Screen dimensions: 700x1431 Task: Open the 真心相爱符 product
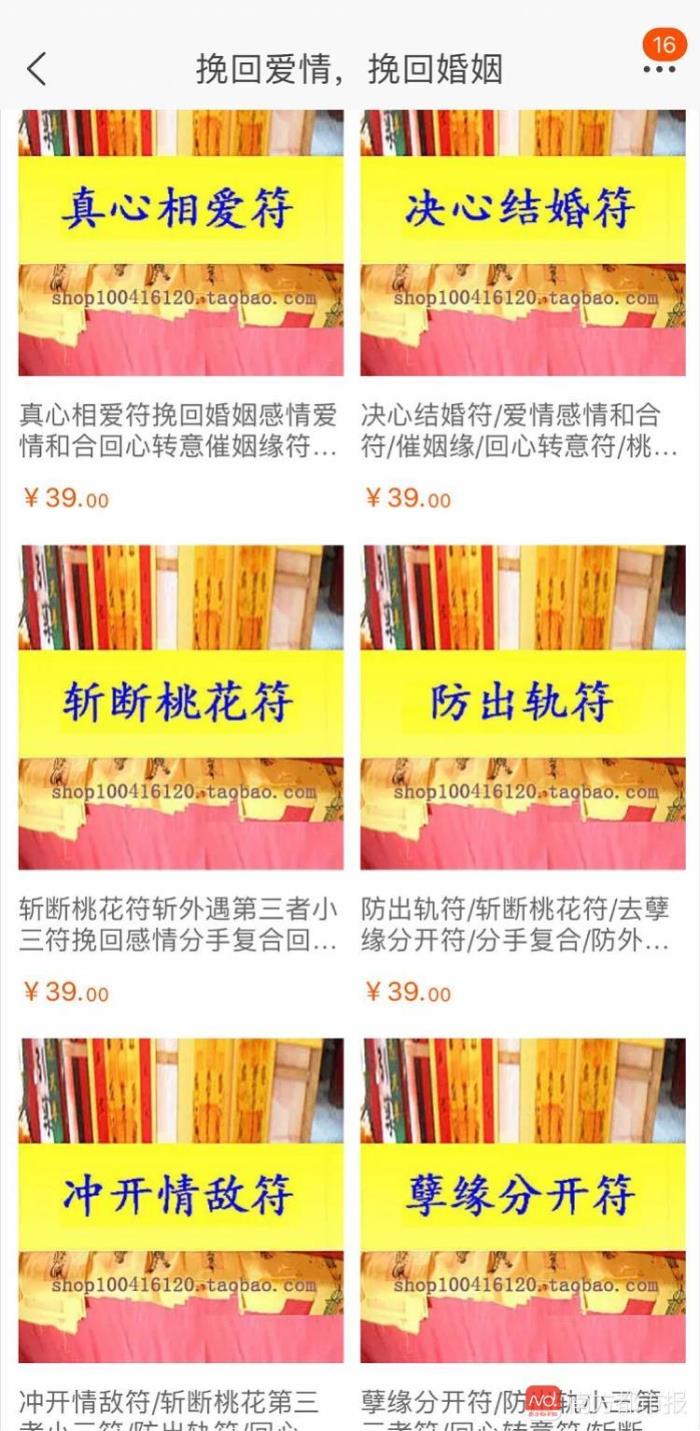(x=181, y=245)
